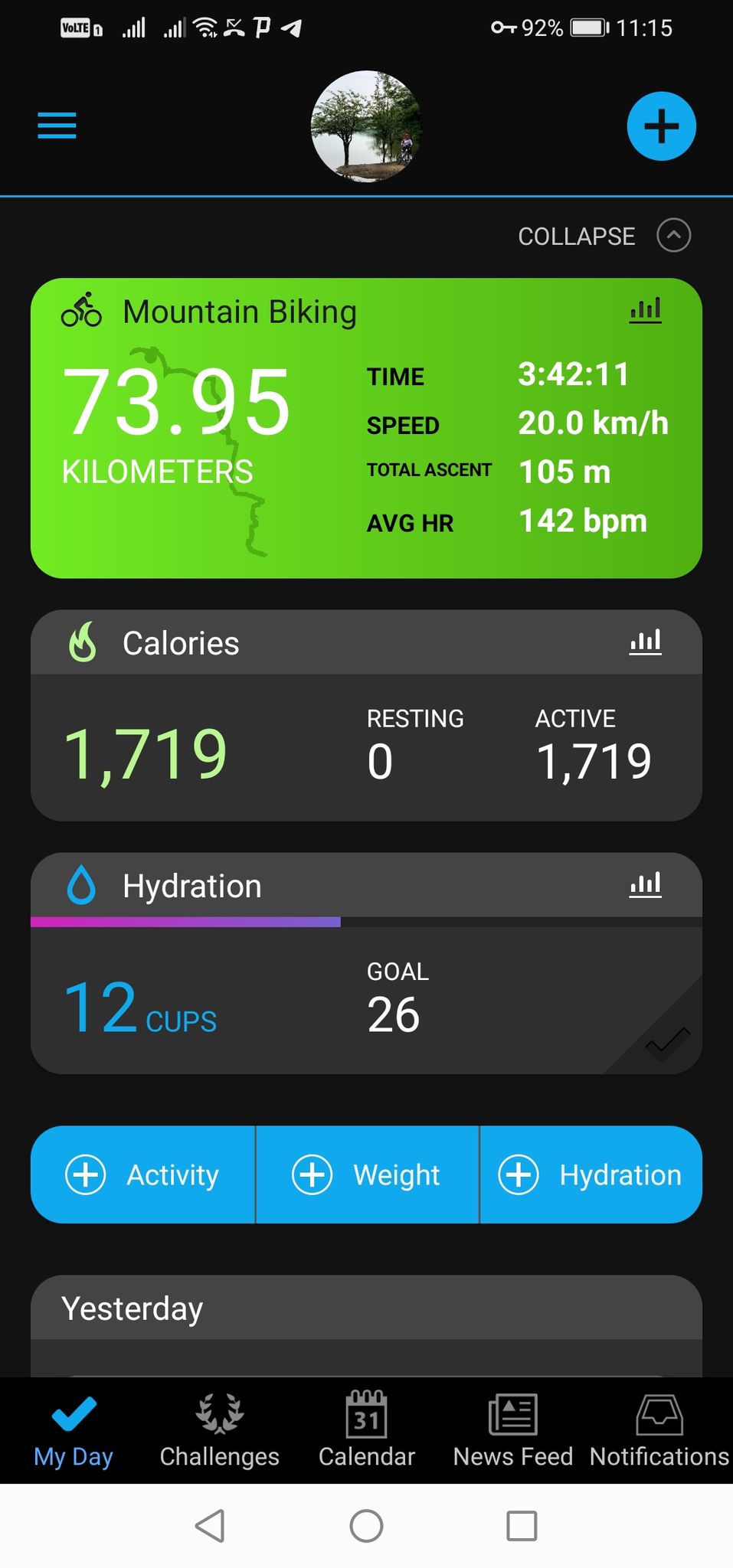Log Hydration with the blue button
The height and width of the screenshot is (1568, 733).
click(x=591, y=1174)
